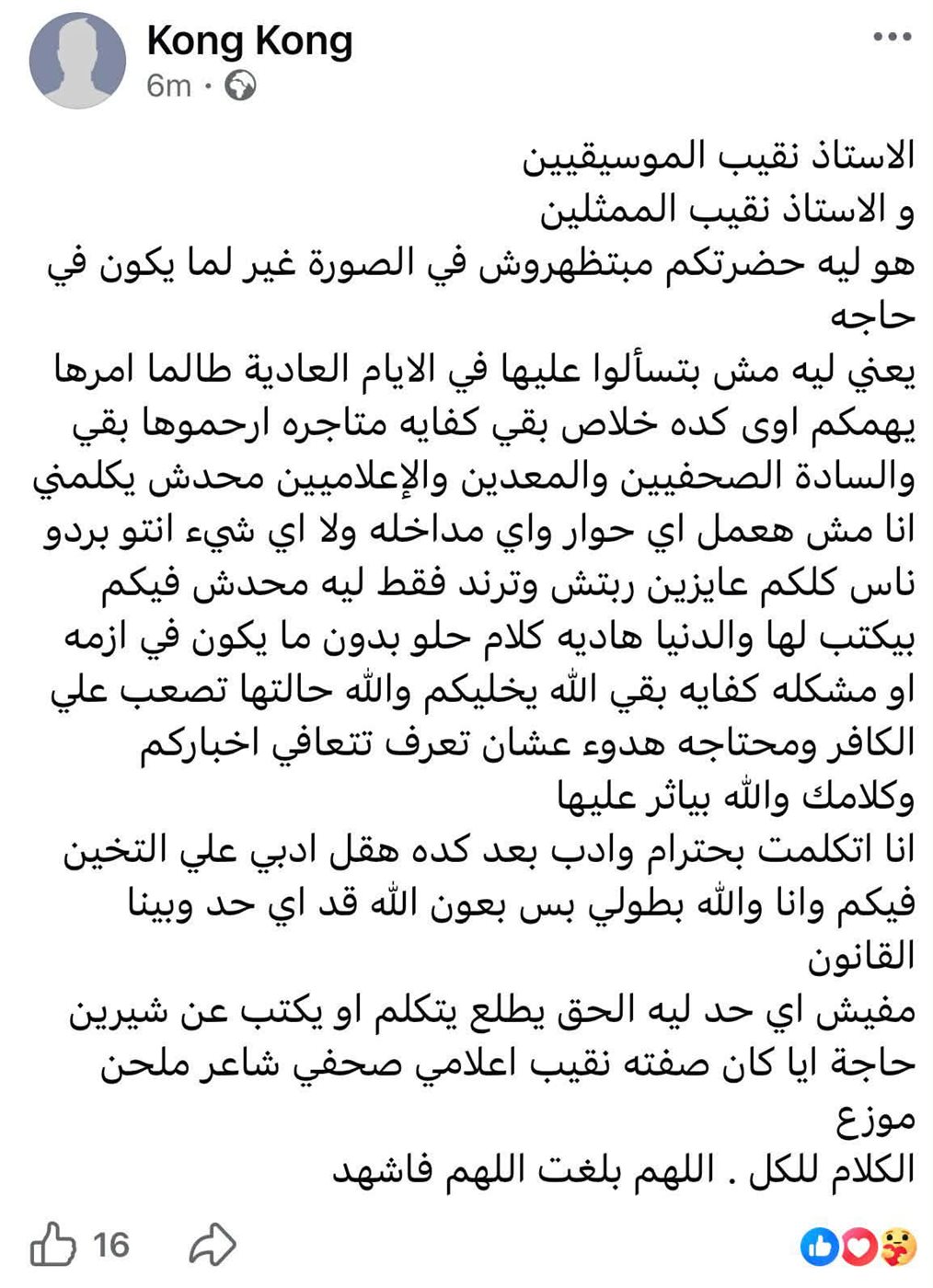Open the post's three-dot options menu
Screen dimensions: 933x1288
pos(891,38)
